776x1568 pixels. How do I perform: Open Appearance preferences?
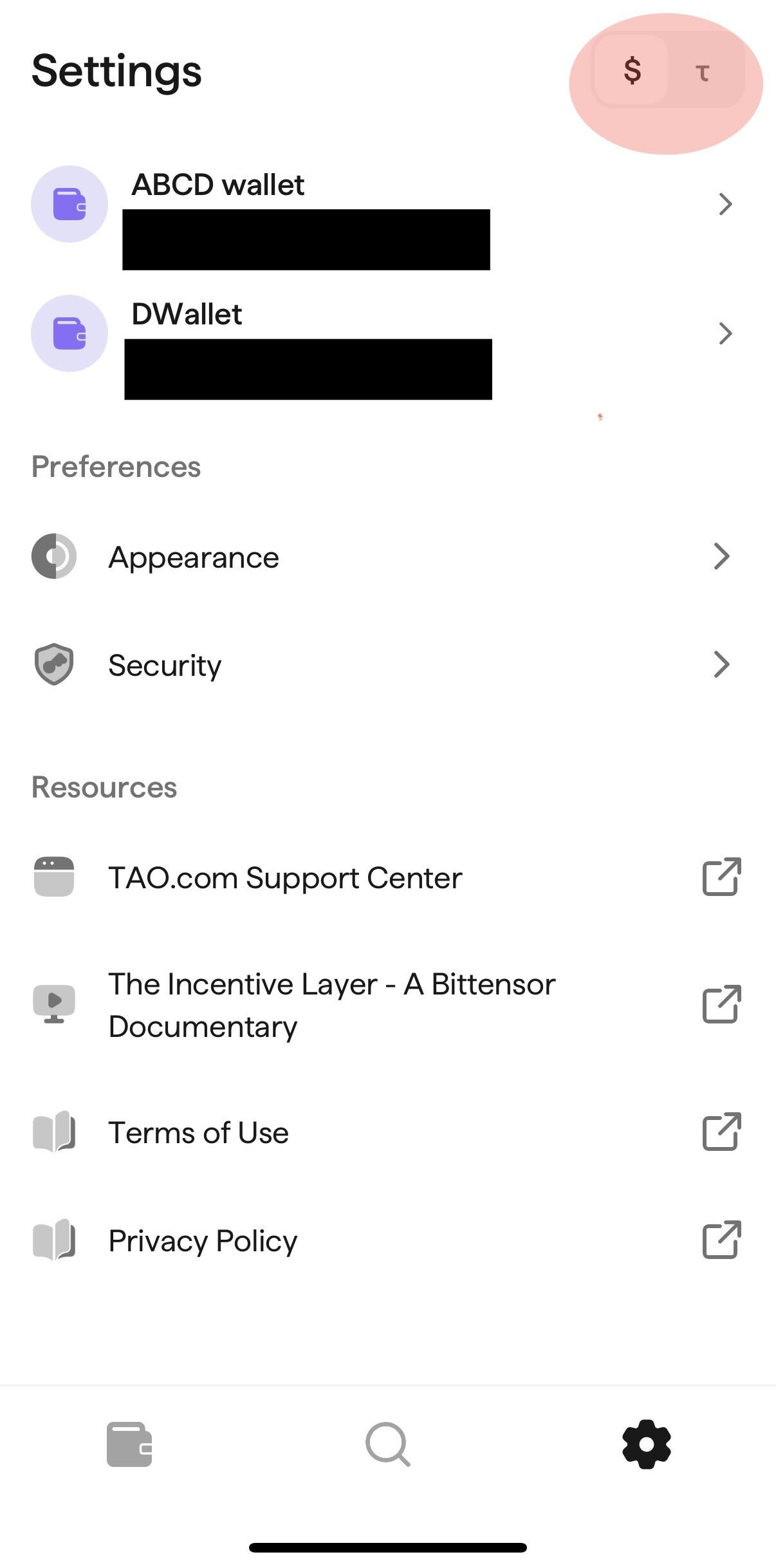pyautogui.click(x=386, y=557)
